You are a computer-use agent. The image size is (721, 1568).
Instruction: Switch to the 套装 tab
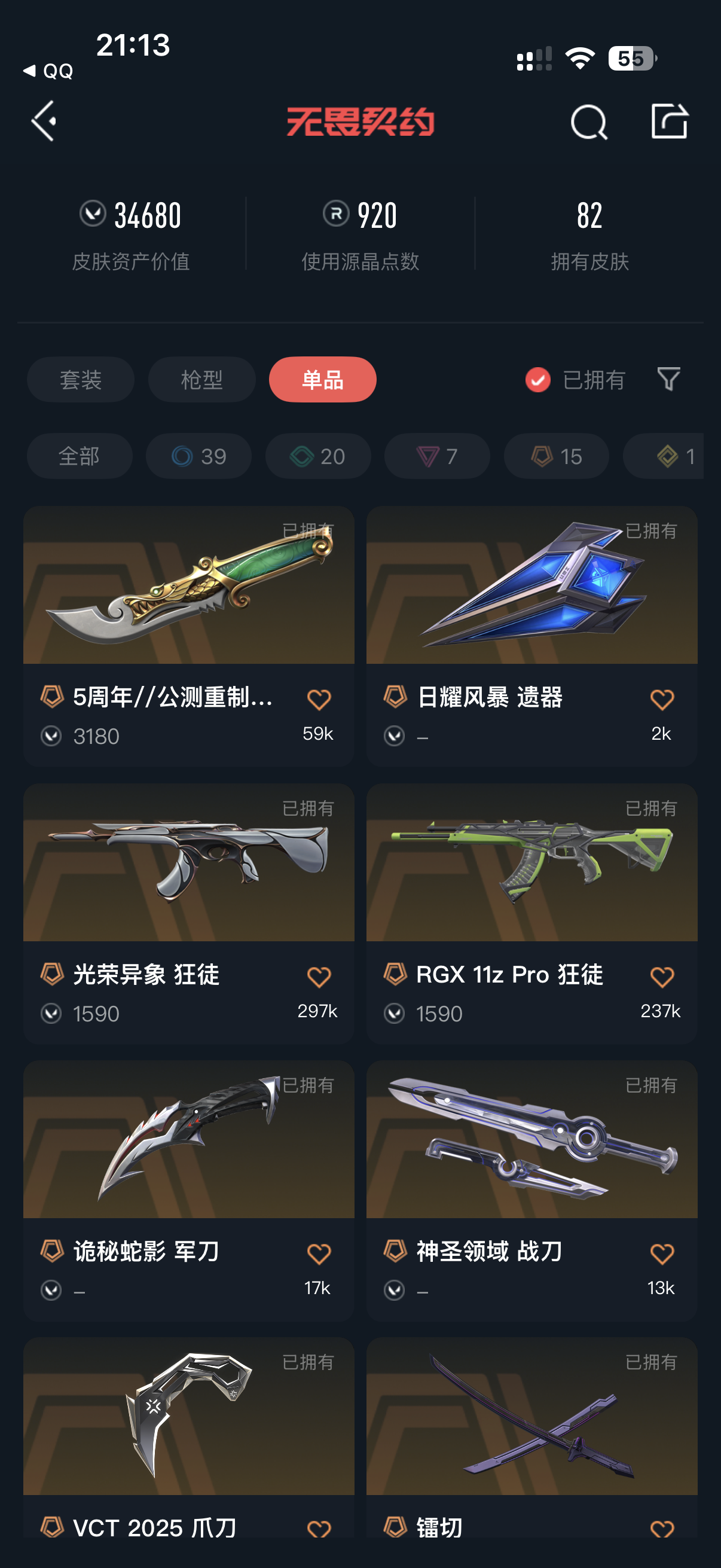80,380
